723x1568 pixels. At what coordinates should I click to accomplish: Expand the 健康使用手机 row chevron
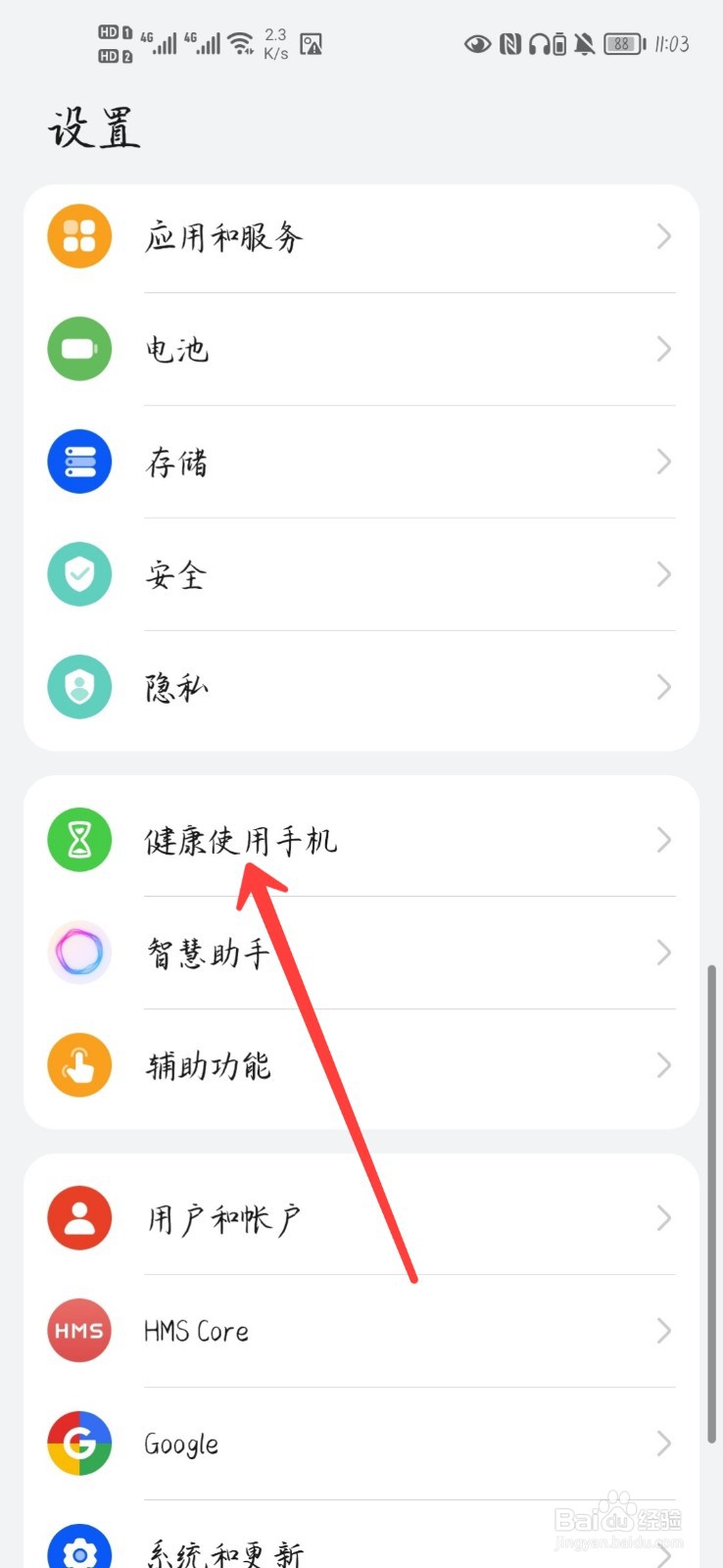pos(663,840)
